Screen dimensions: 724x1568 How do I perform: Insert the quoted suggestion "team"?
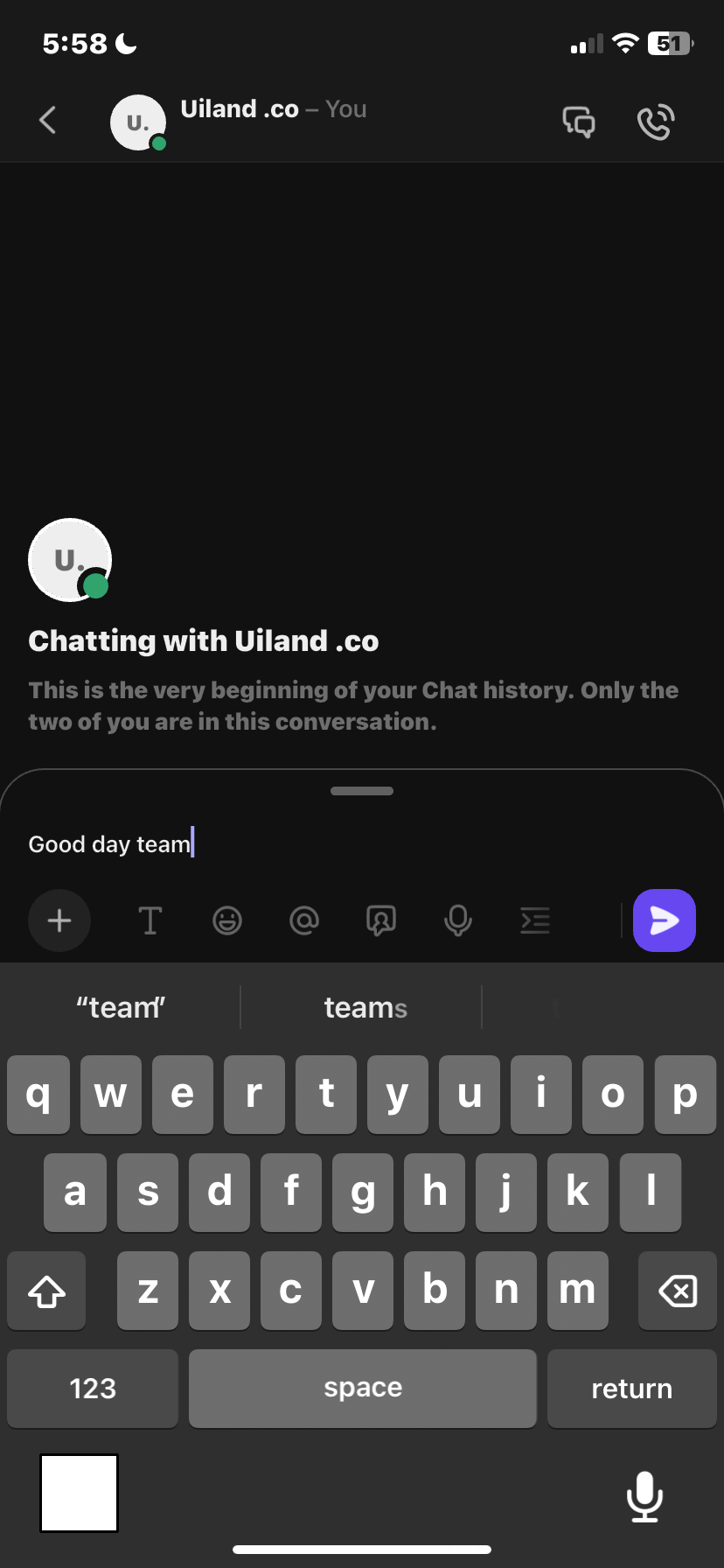click(x=121, y=1007)
